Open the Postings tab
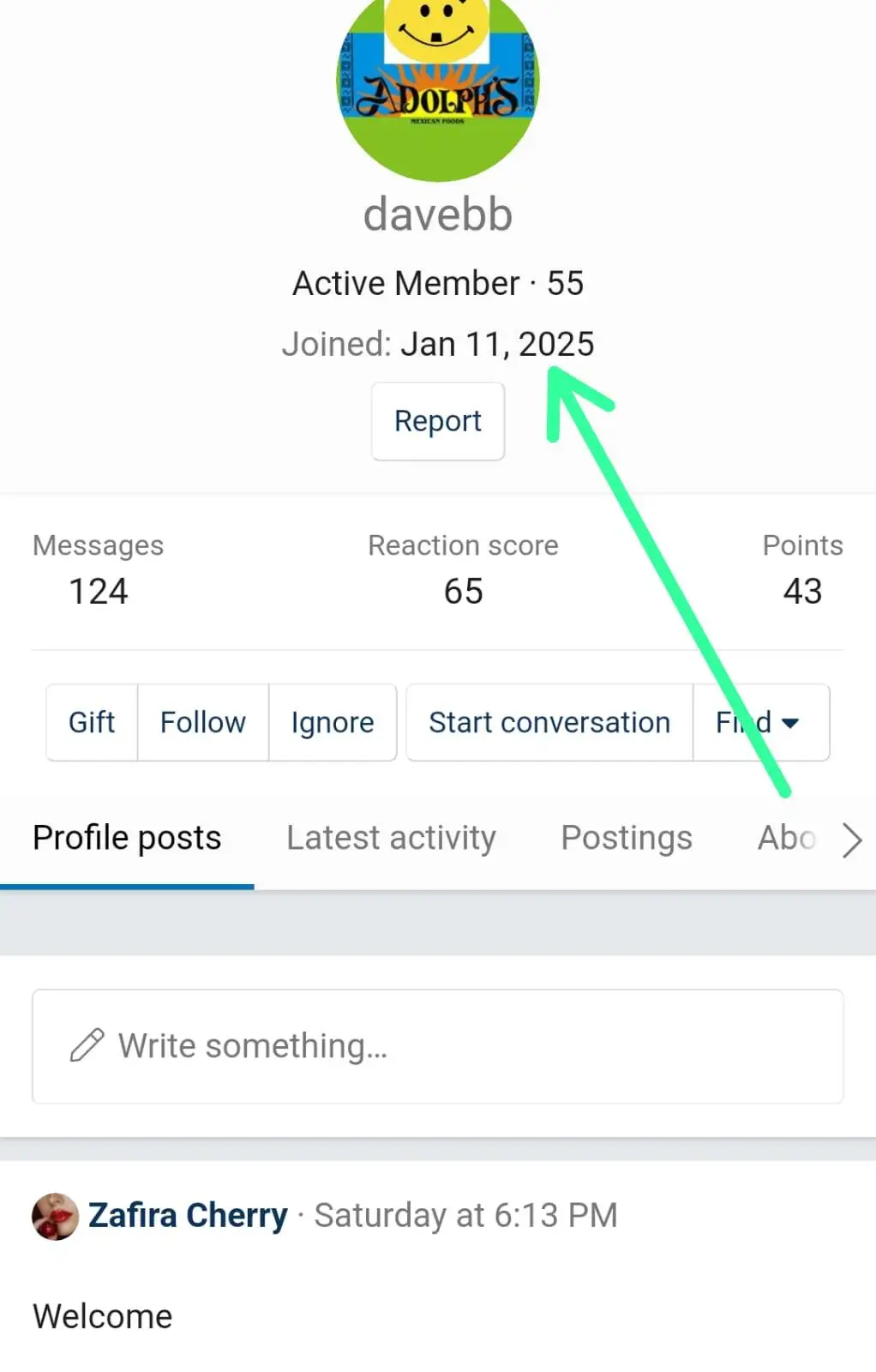 [627, 838]
